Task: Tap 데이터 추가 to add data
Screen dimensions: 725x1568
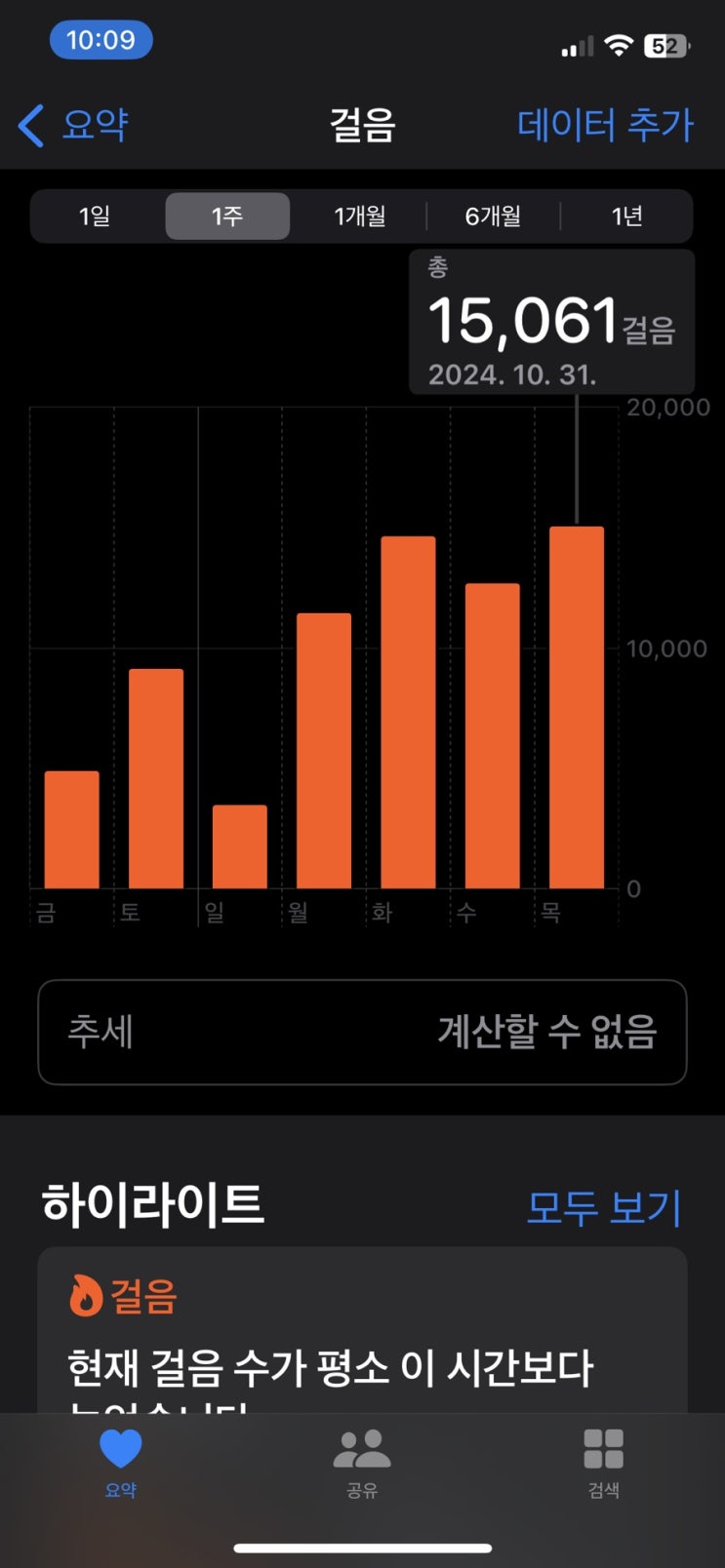Action: (605, 125)
